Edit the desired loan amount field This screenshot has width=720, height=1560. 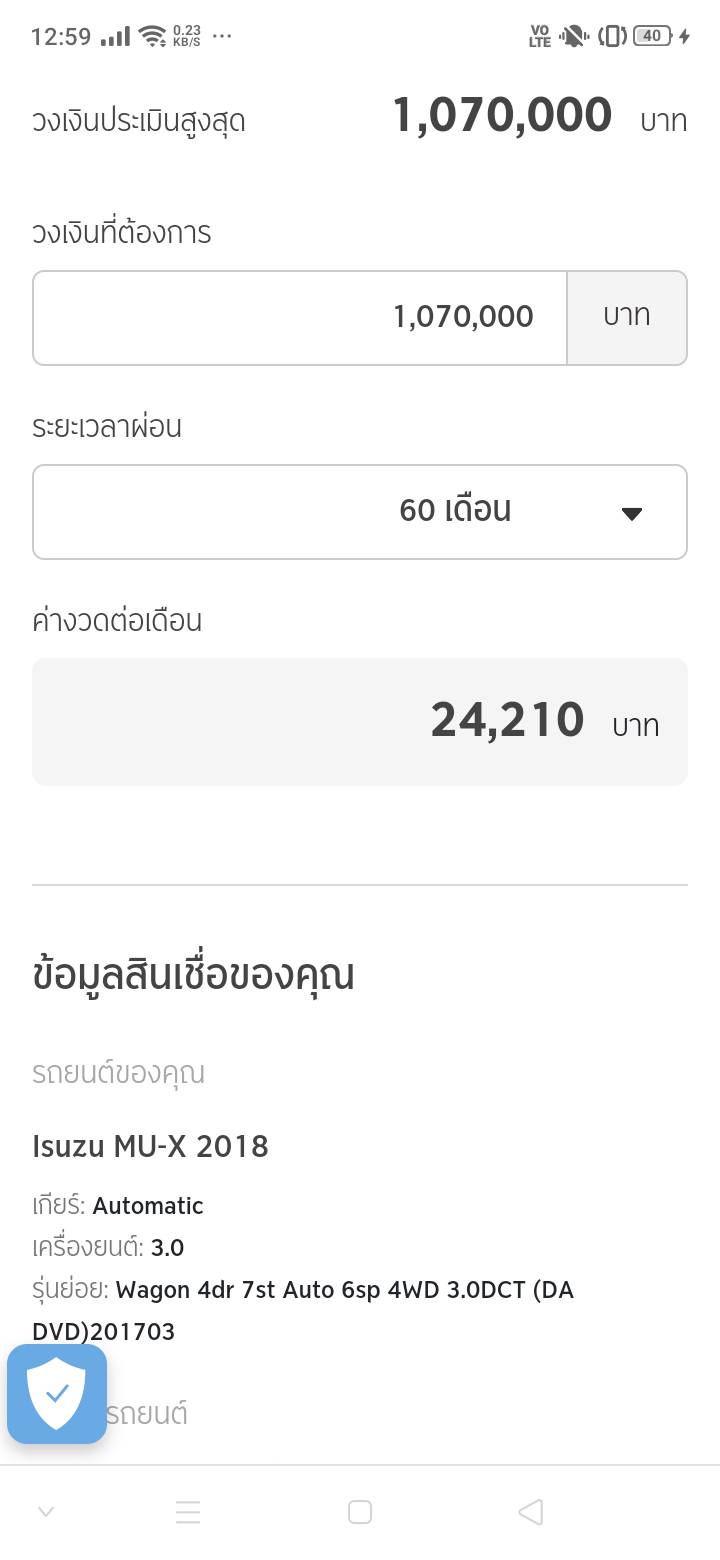(x=300, y=318)
